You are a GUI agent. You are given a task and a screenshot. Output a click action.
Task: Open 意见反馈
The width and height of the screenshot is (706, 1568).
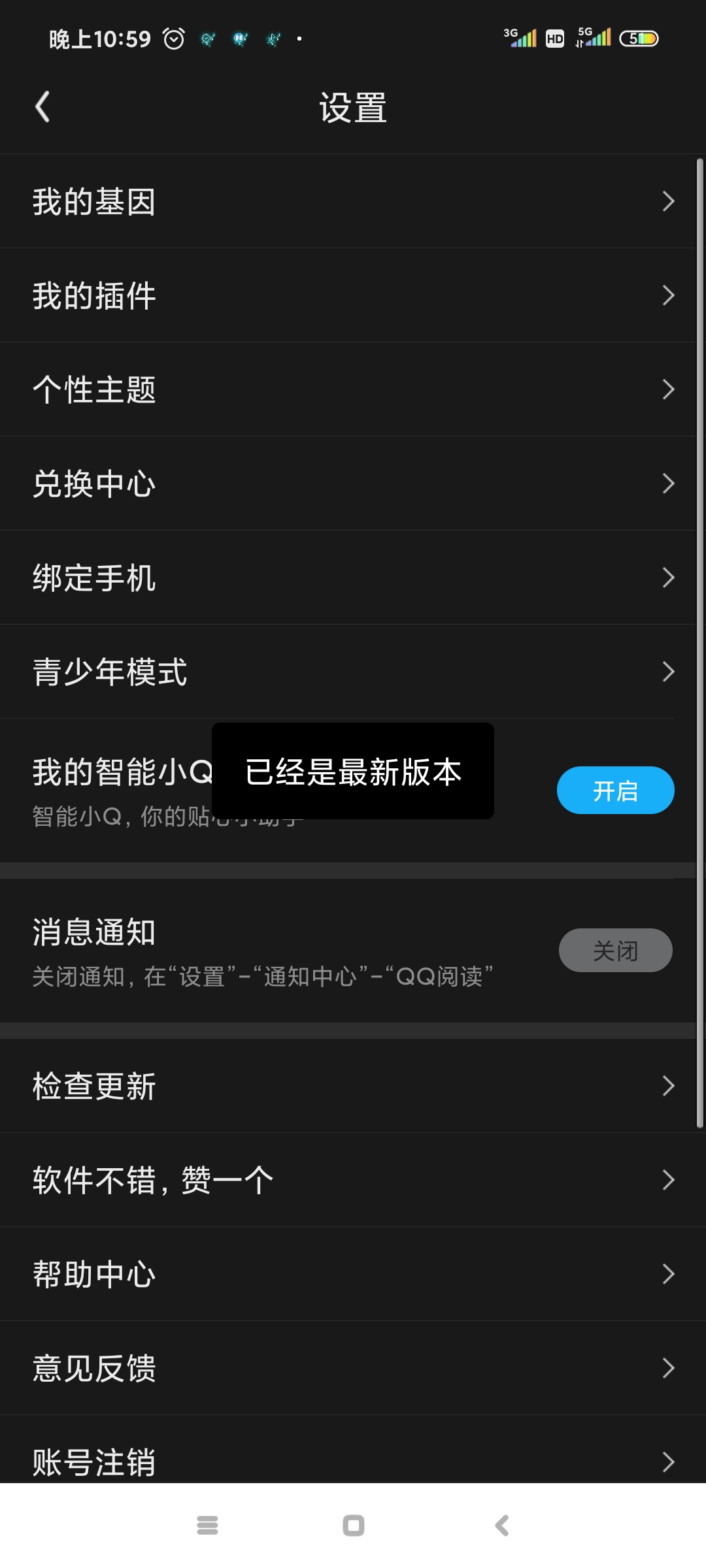(x=353, y=1368)
